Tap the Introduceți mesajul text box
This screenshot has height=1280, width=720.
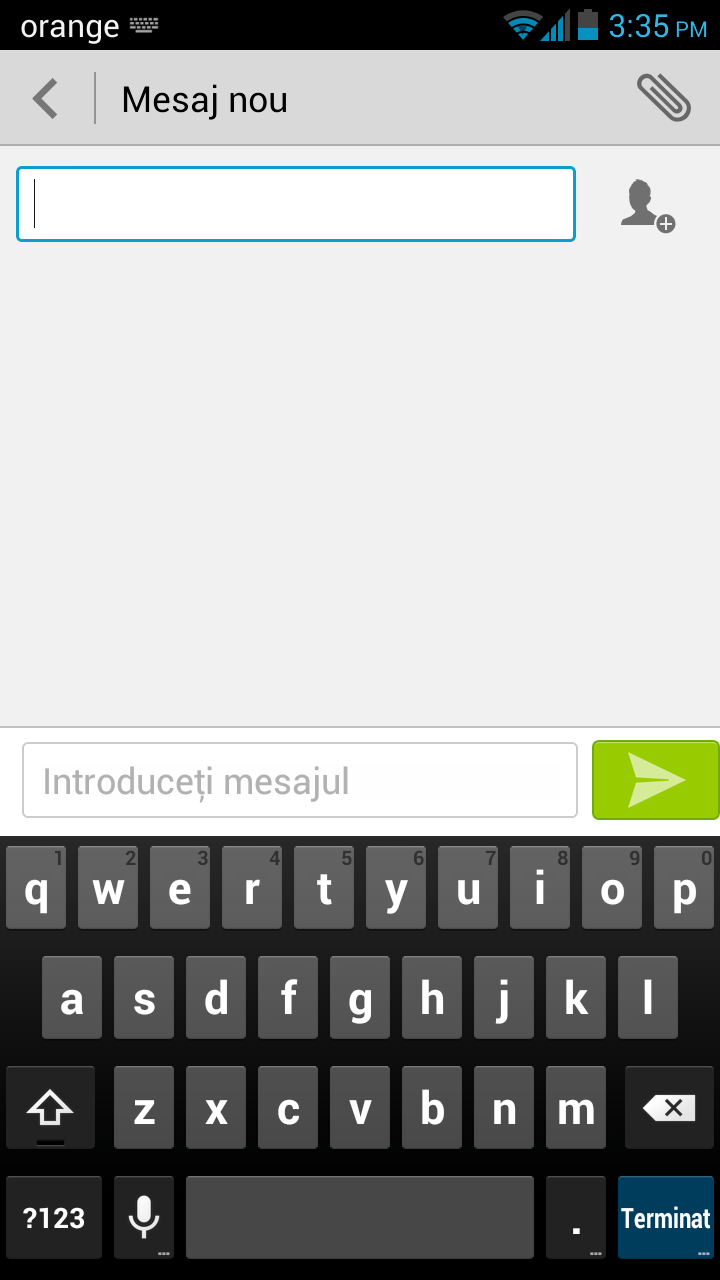coord(300,780)
